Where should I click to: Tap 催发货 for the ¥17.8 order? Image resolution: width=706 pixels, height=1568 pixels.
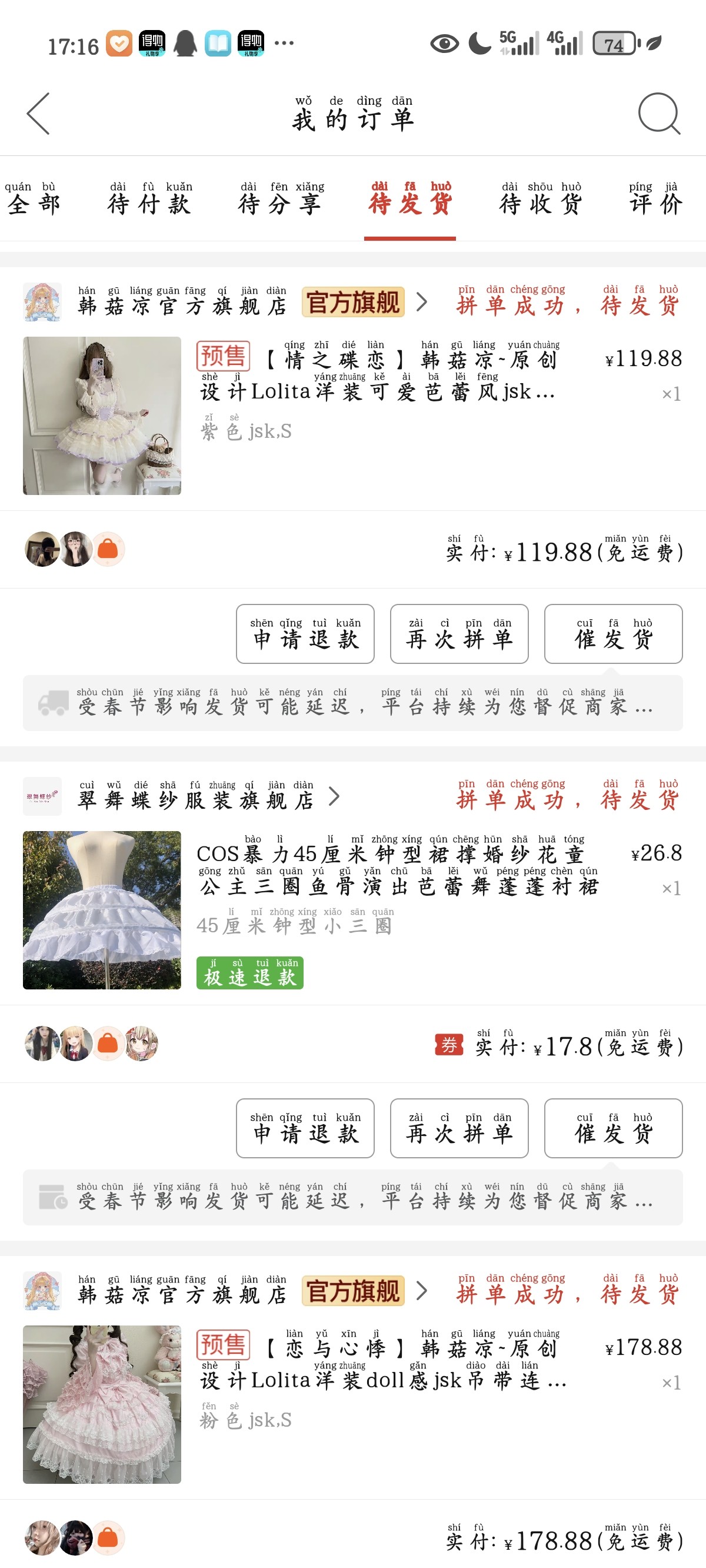[613, 1128]
